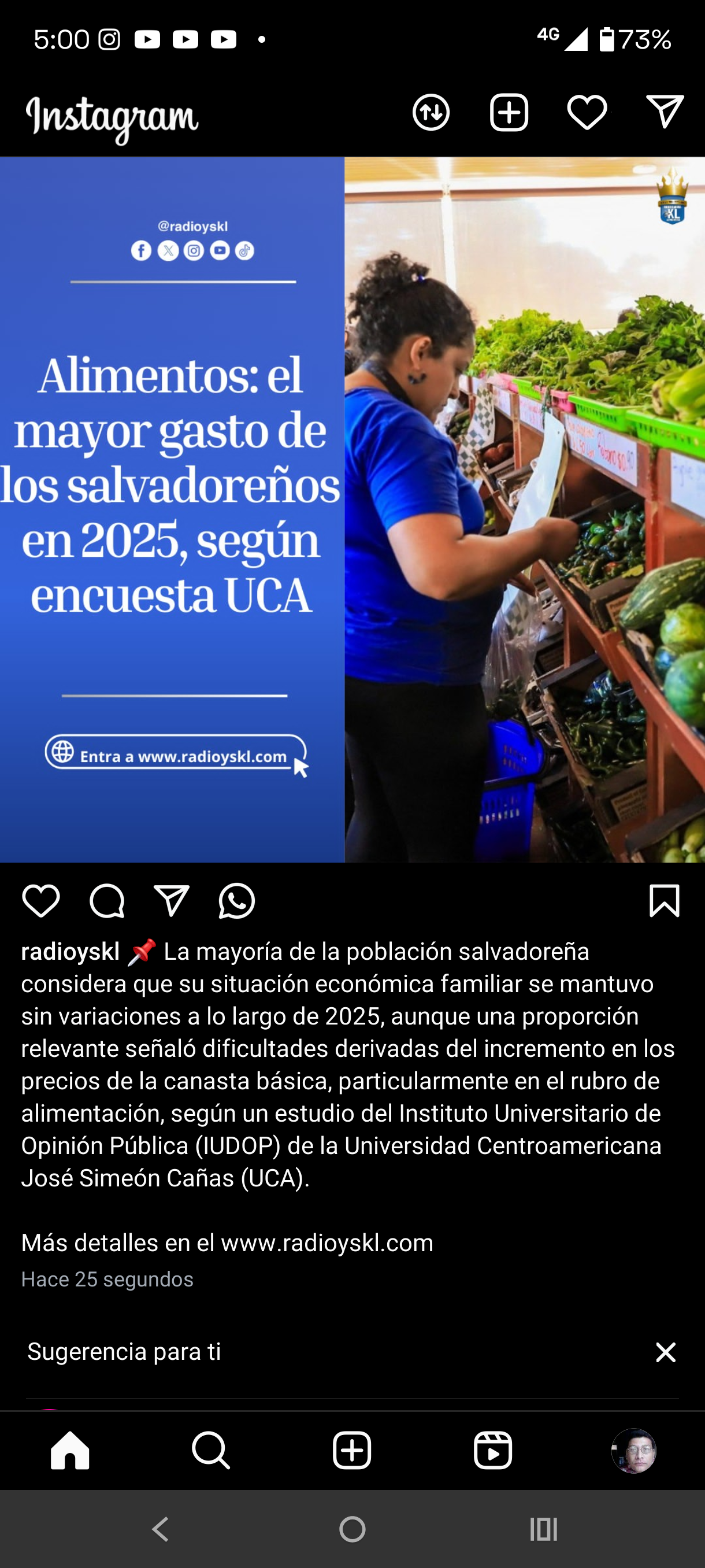Open my profile tab avatar
This screenshot has height=1568, width=705.
click(x=633, y=1450)
